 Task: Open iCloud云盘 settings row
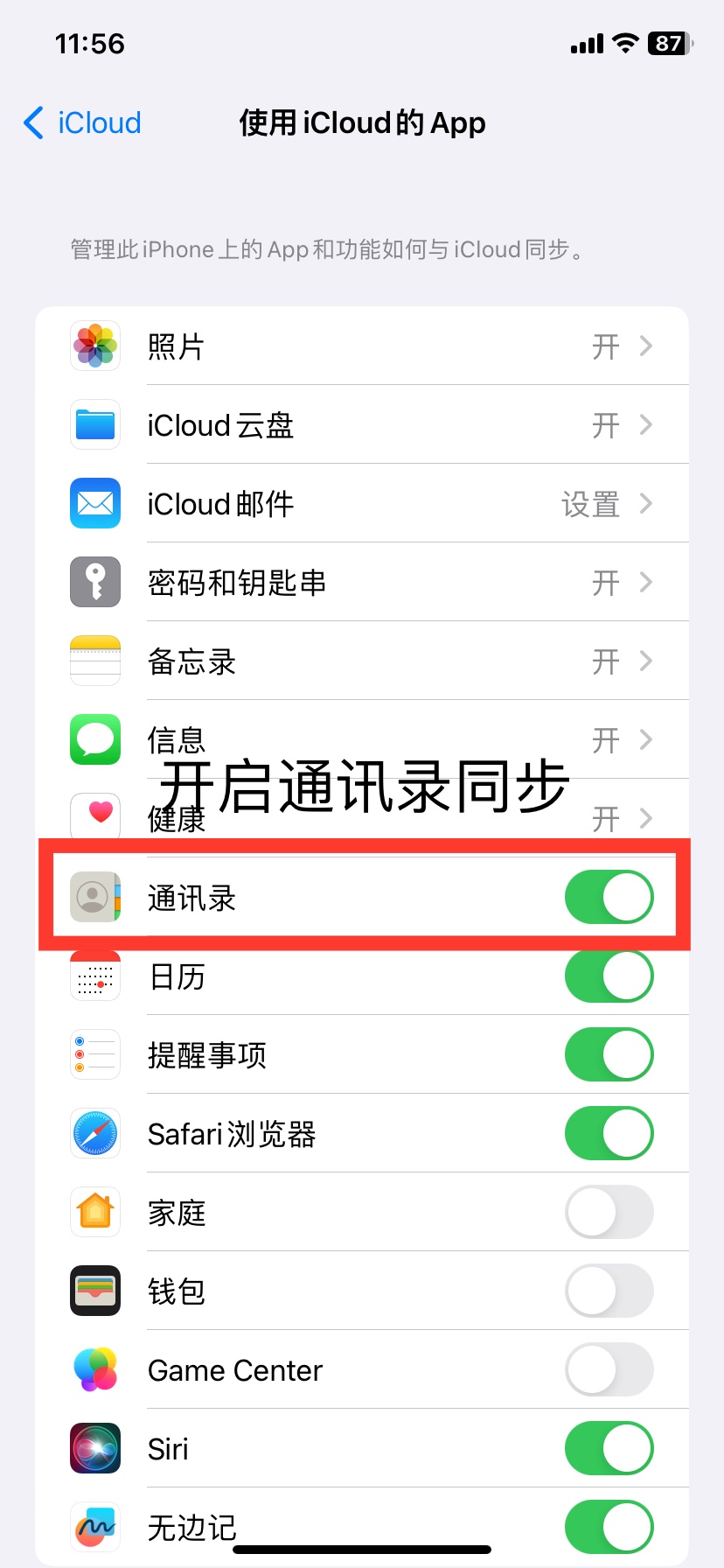coord(362,425)
